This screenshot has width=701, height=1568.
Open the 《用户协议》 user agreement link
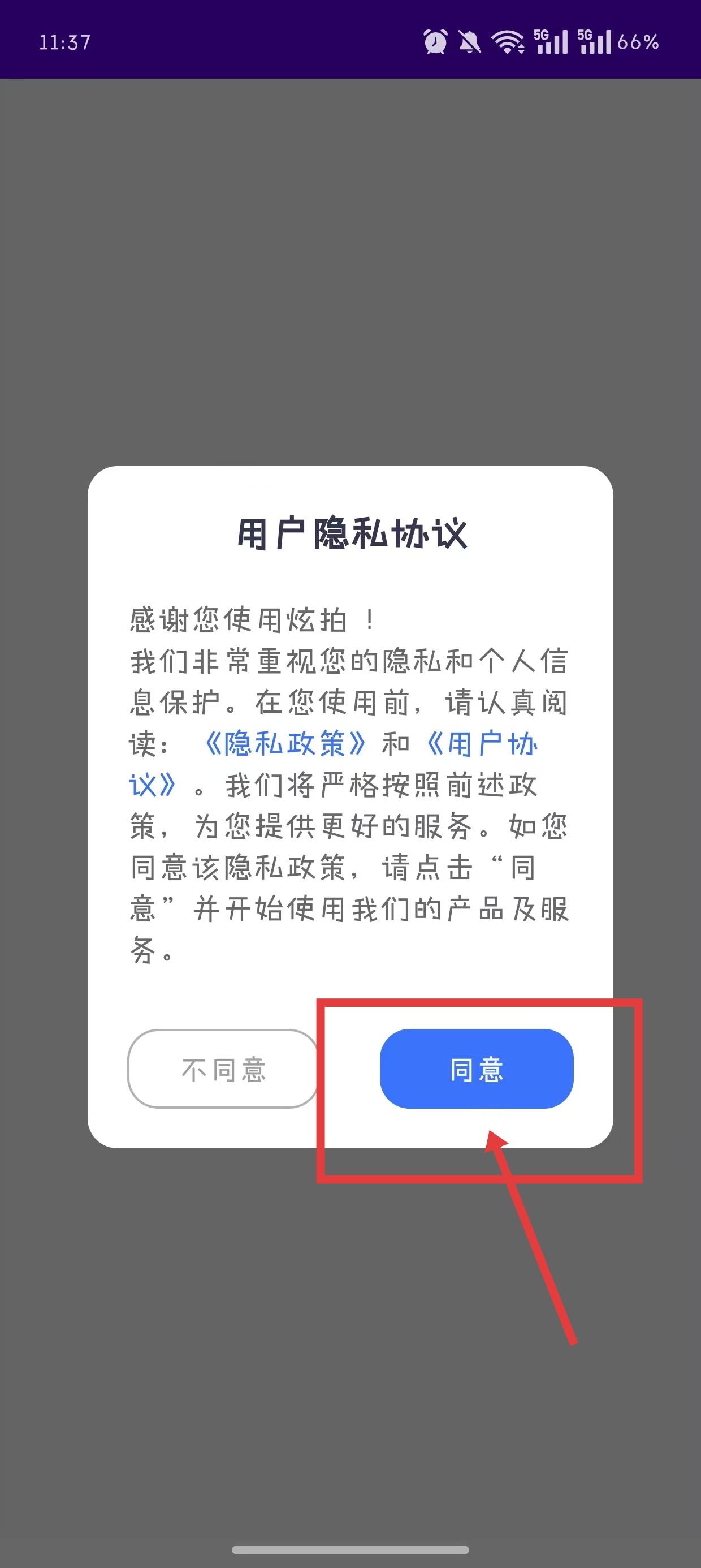(x=482, y=744)
